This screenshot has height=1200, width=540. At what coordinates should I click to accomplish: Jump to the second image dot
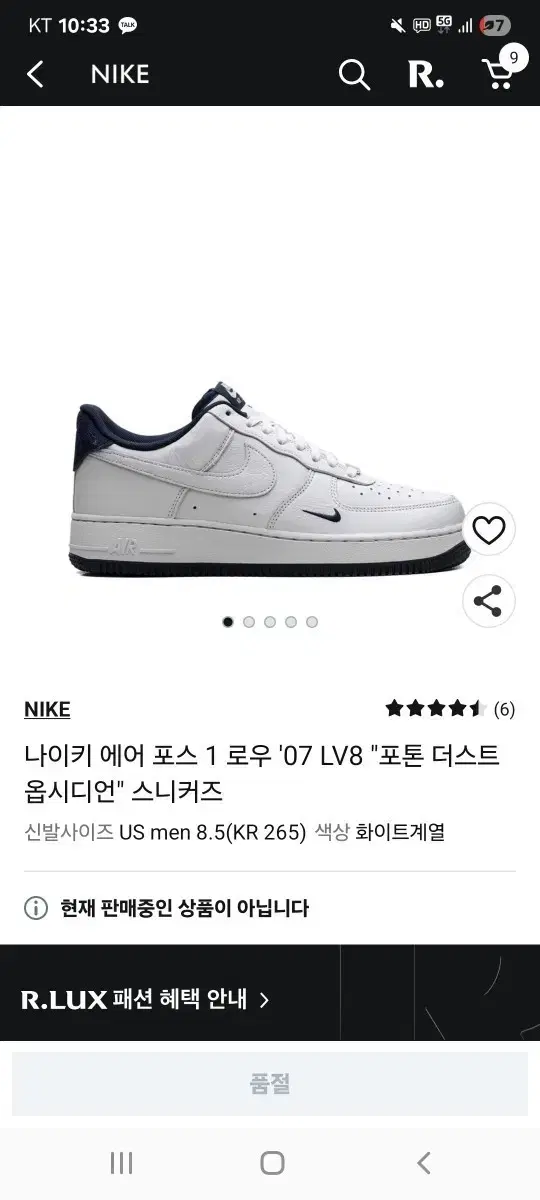point(249,622)
